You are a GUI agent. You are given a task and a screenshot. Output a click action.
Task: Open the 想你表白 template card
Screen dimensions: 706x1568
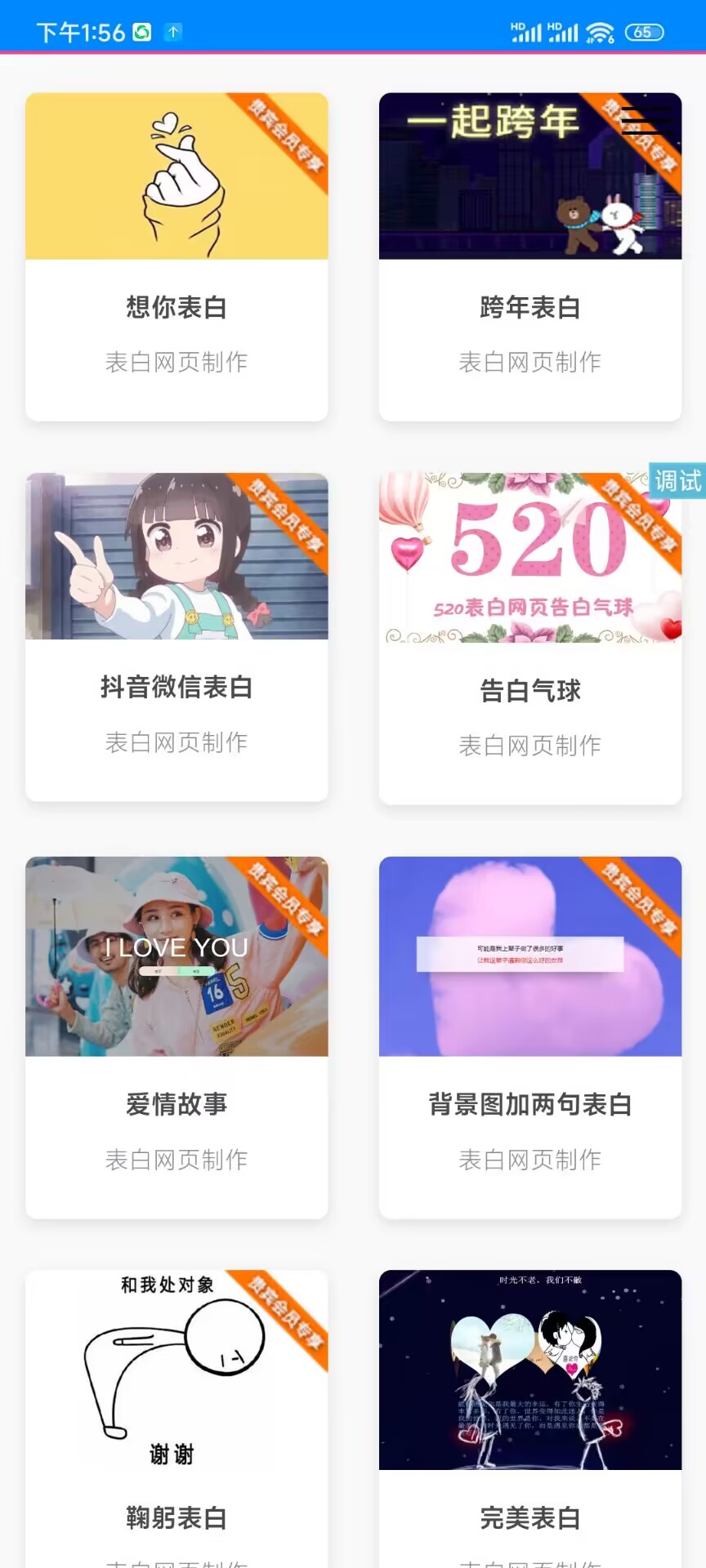176,256
